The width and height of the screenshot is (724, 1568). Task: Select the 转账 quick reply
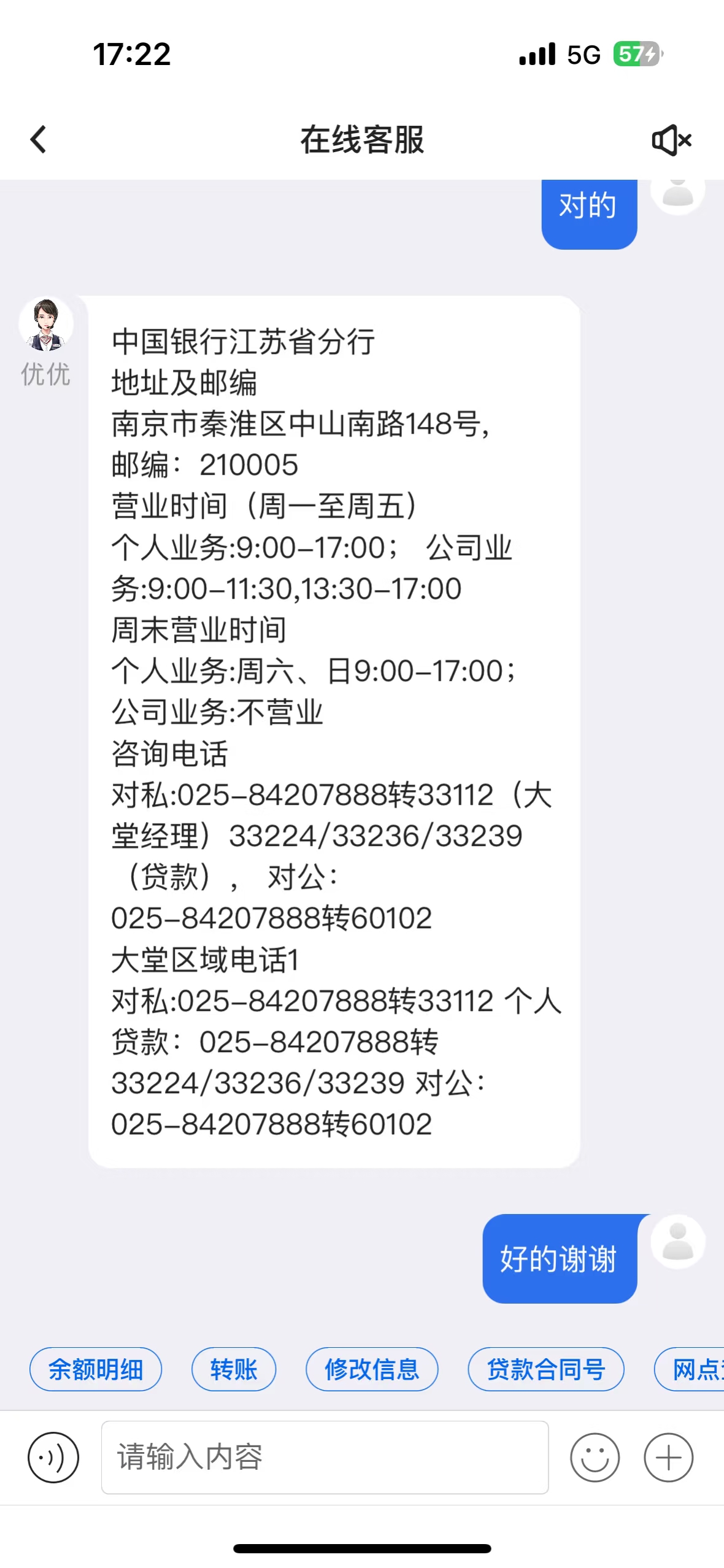234,1369
